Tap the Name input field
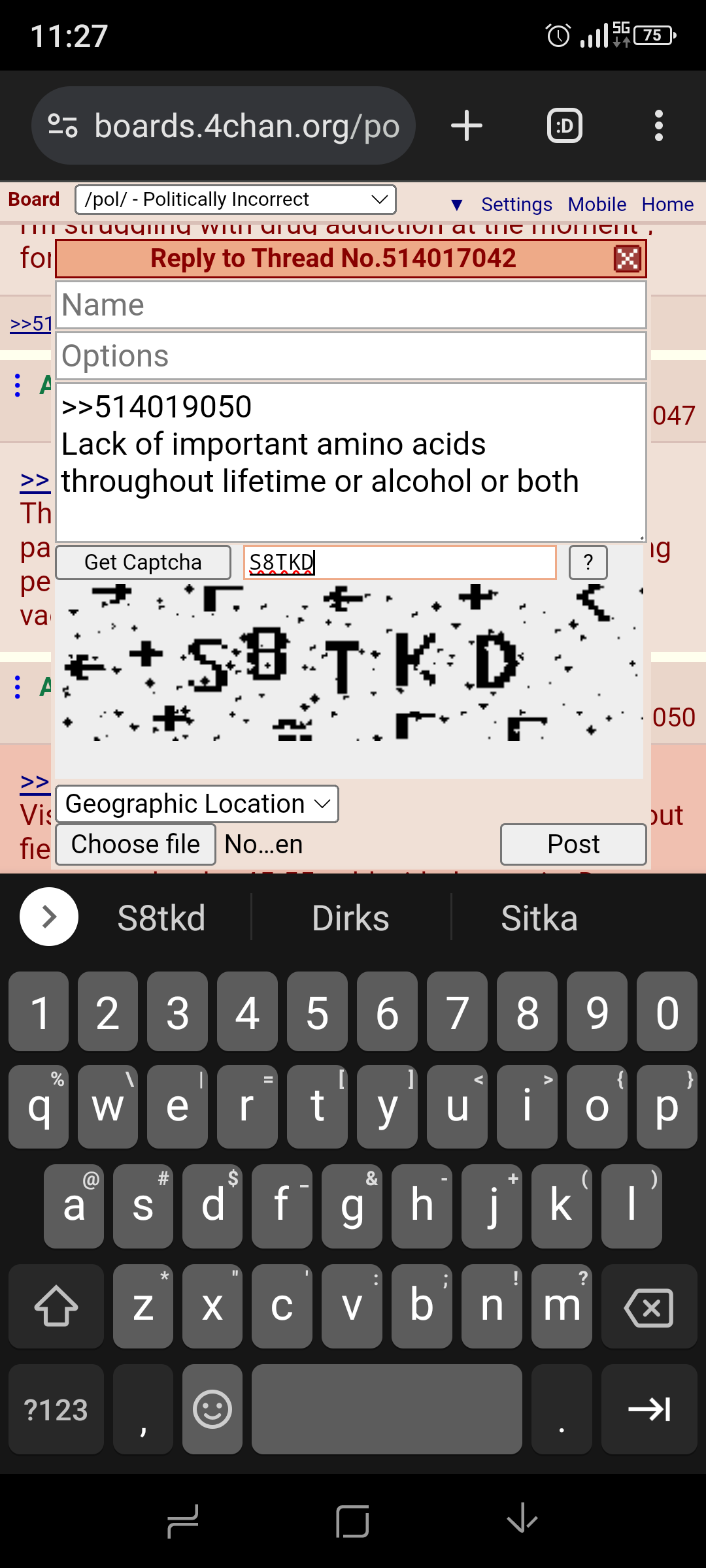The image size is (706, 1568). pos(351,305)
